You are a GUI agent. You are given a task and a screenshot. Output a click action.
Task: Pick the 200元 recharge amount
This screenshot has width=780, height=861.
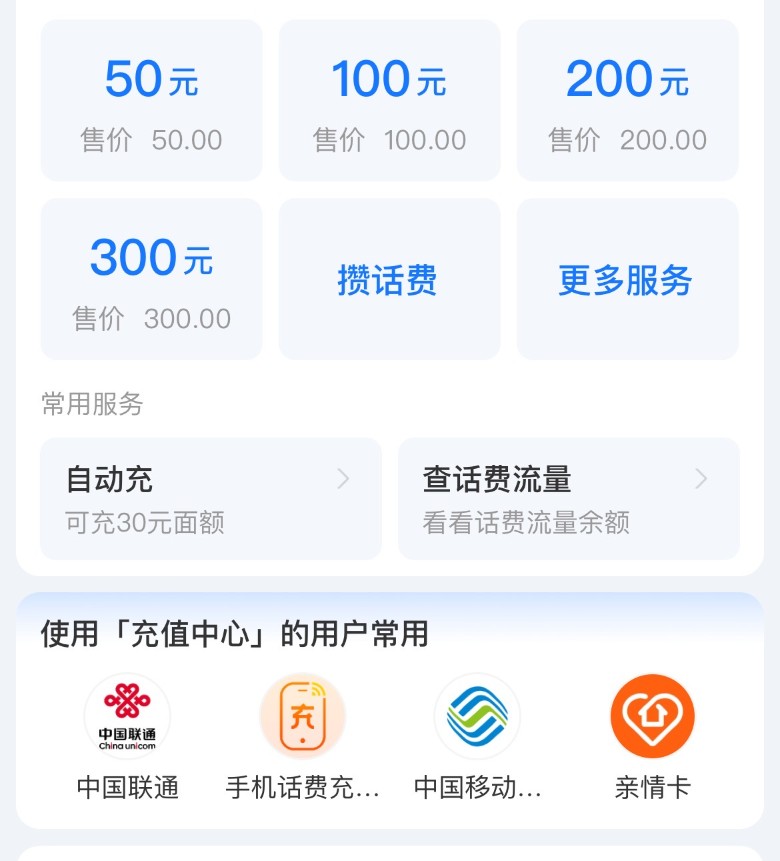[x=627, y=101]
